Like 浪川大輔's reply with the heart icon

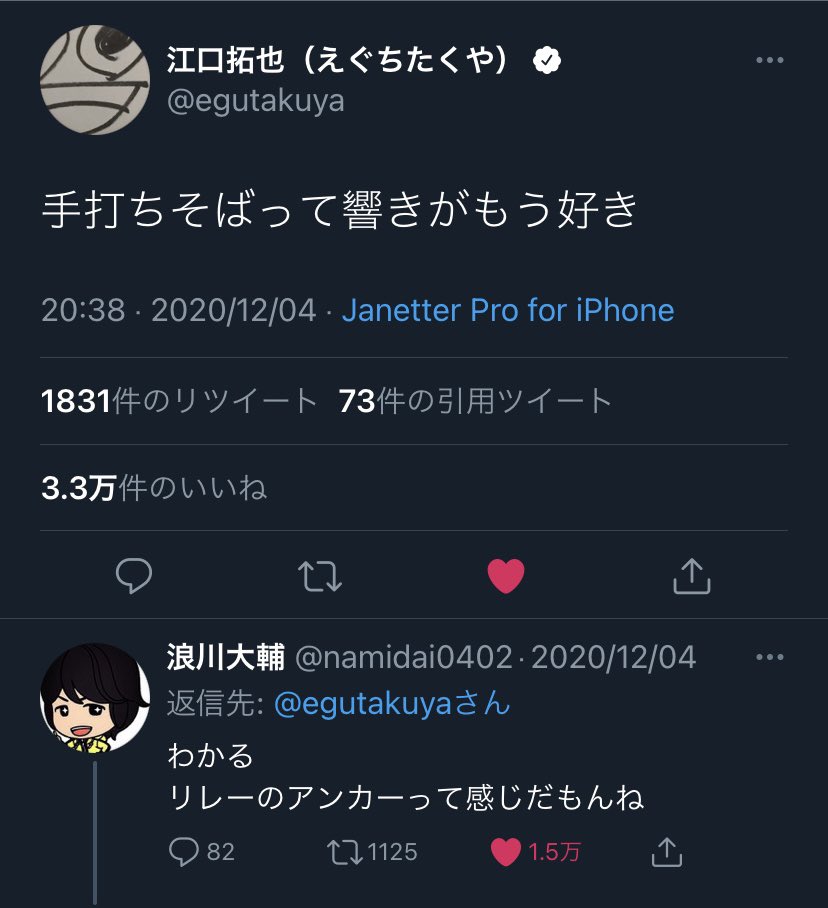[508, 852]
